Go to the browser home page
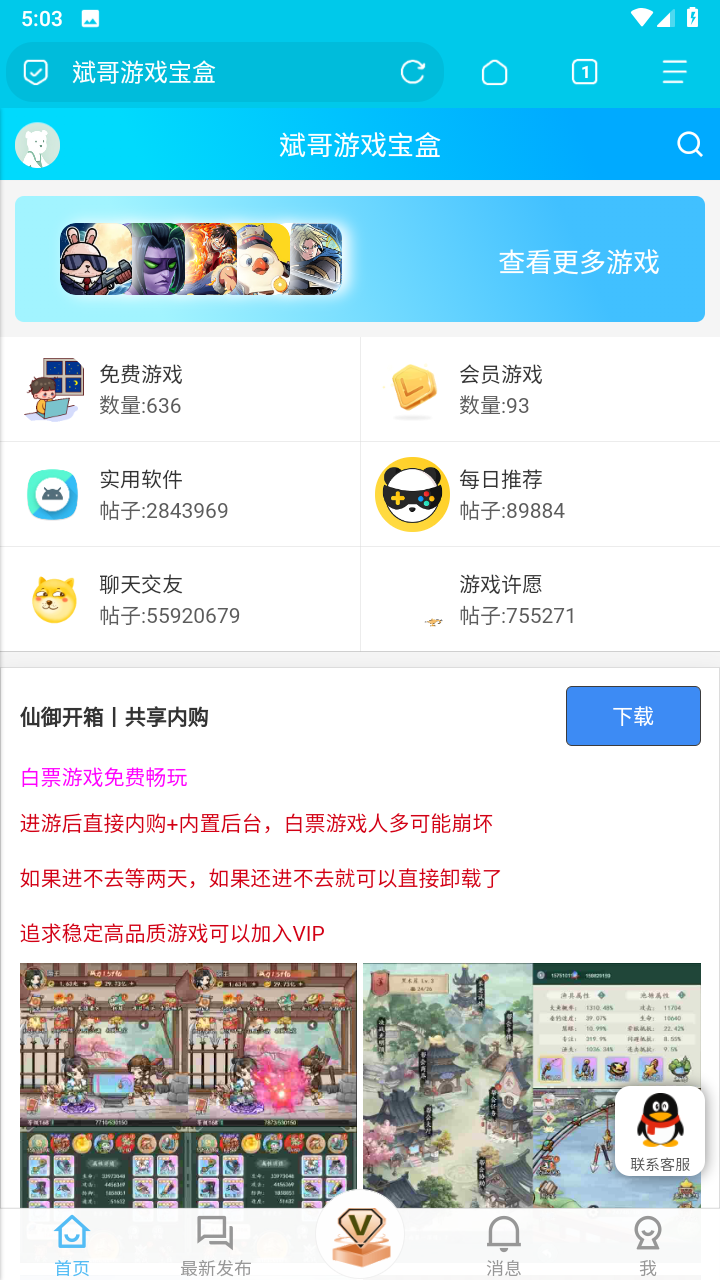Screen dimensions: 720x1280 point(494,72)
